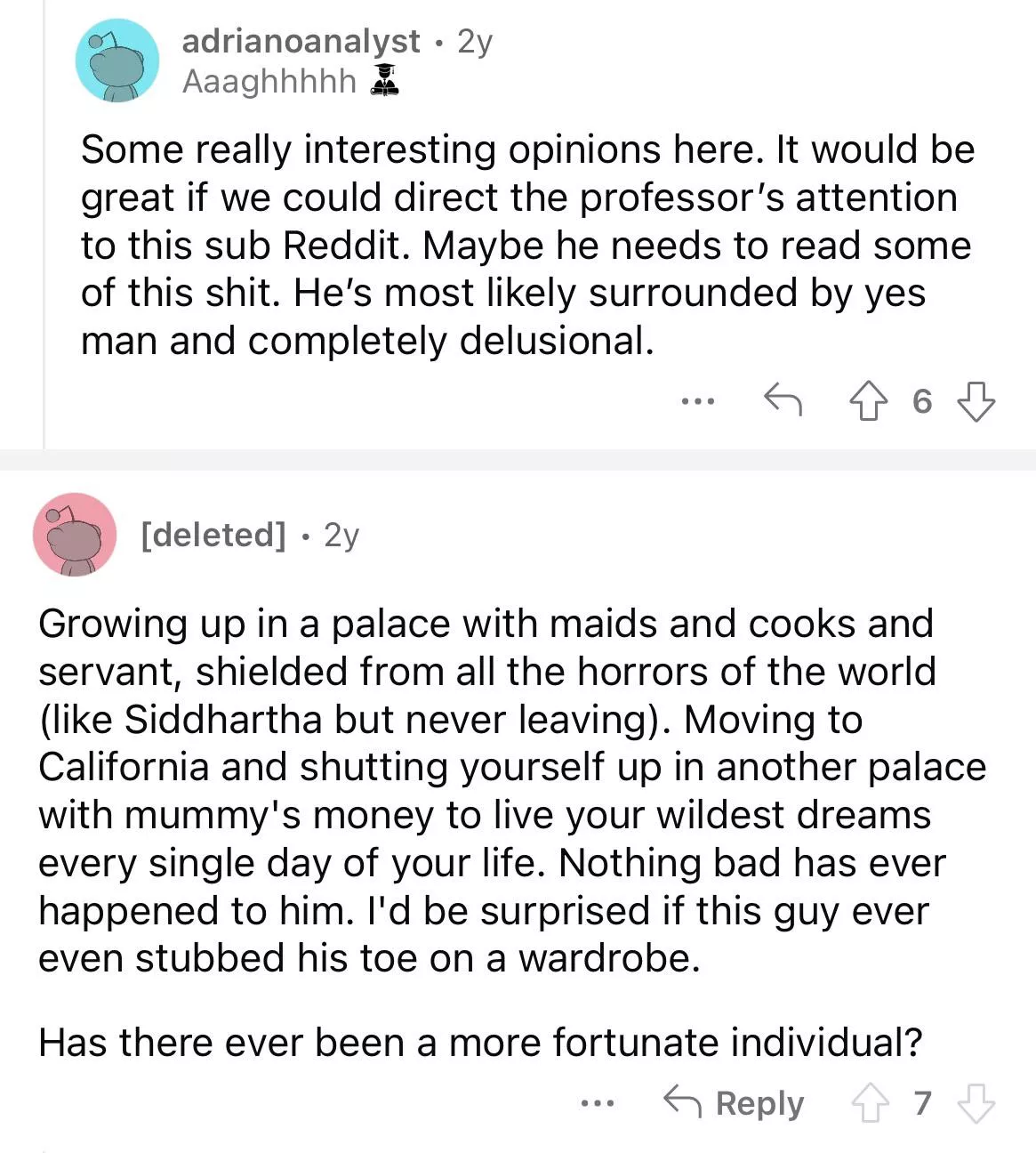Upvote the deleted user's comment
This screenshot has width=1036, height=1153.
[869, 1103]
